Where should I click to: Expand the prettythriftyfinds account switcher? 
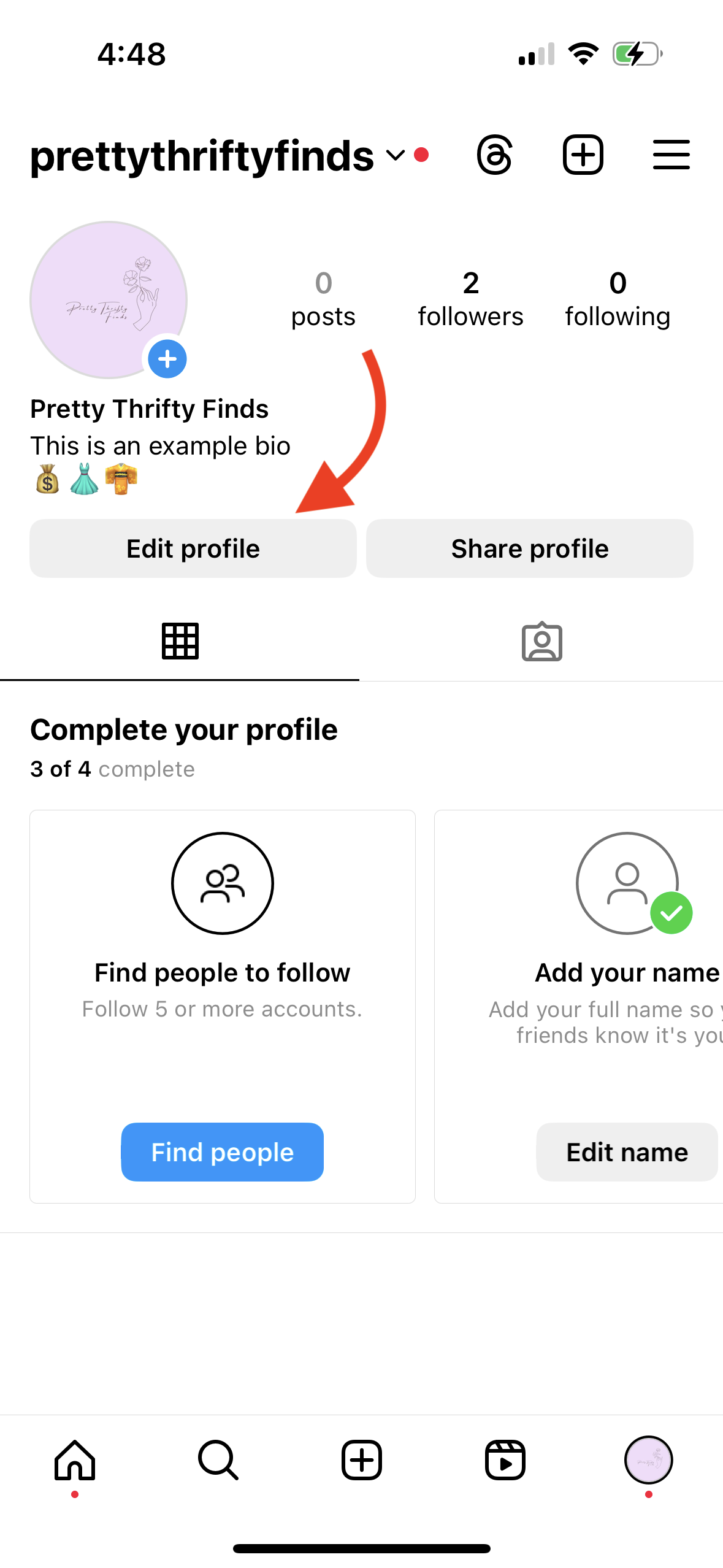394,156
